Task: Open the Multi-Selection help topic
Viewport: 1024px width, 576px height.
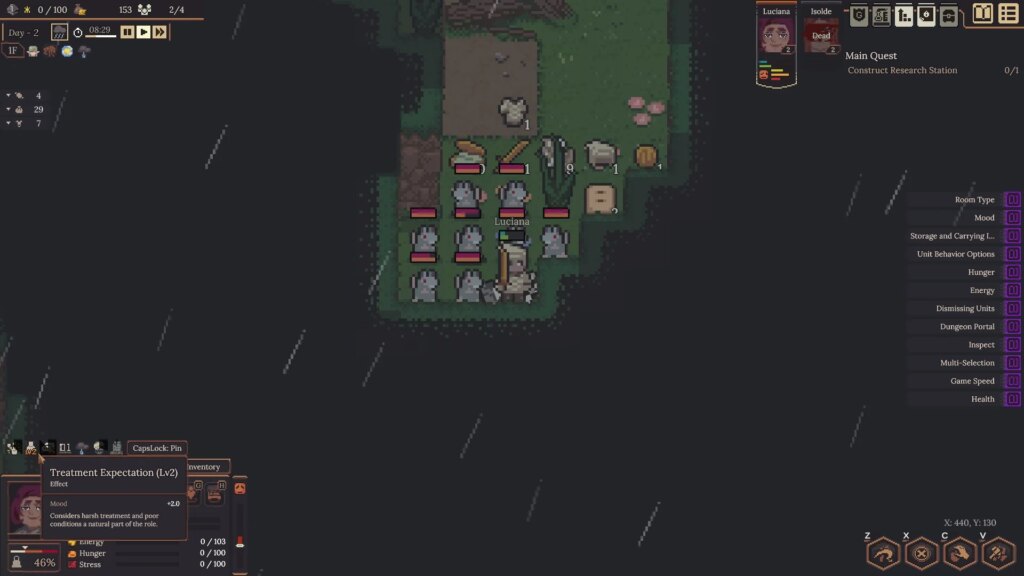Action: click(965, 363)
